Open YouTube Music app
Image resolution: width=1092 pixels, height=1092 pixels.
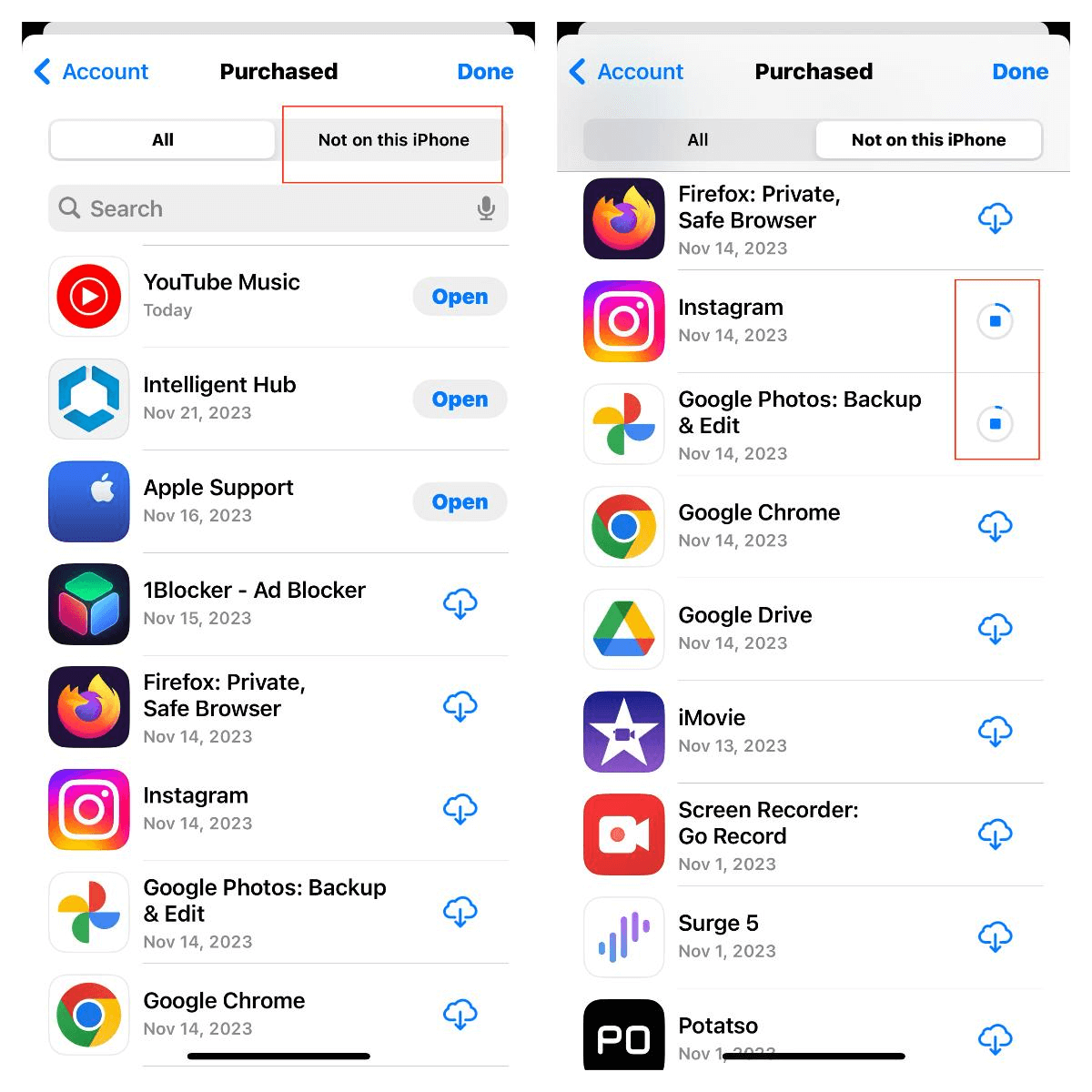[460, 297]
